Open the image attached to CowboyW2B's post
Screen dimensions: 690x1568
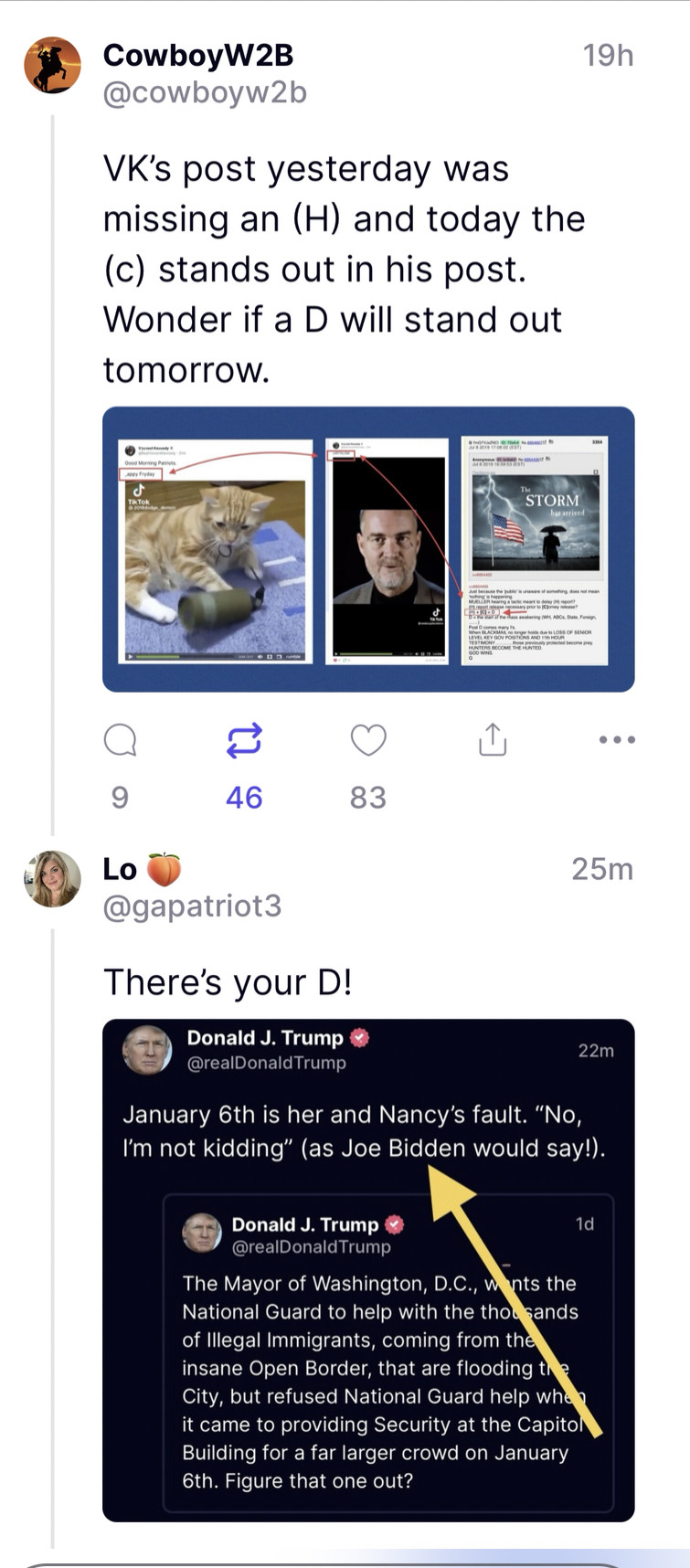tap(368, 548)
